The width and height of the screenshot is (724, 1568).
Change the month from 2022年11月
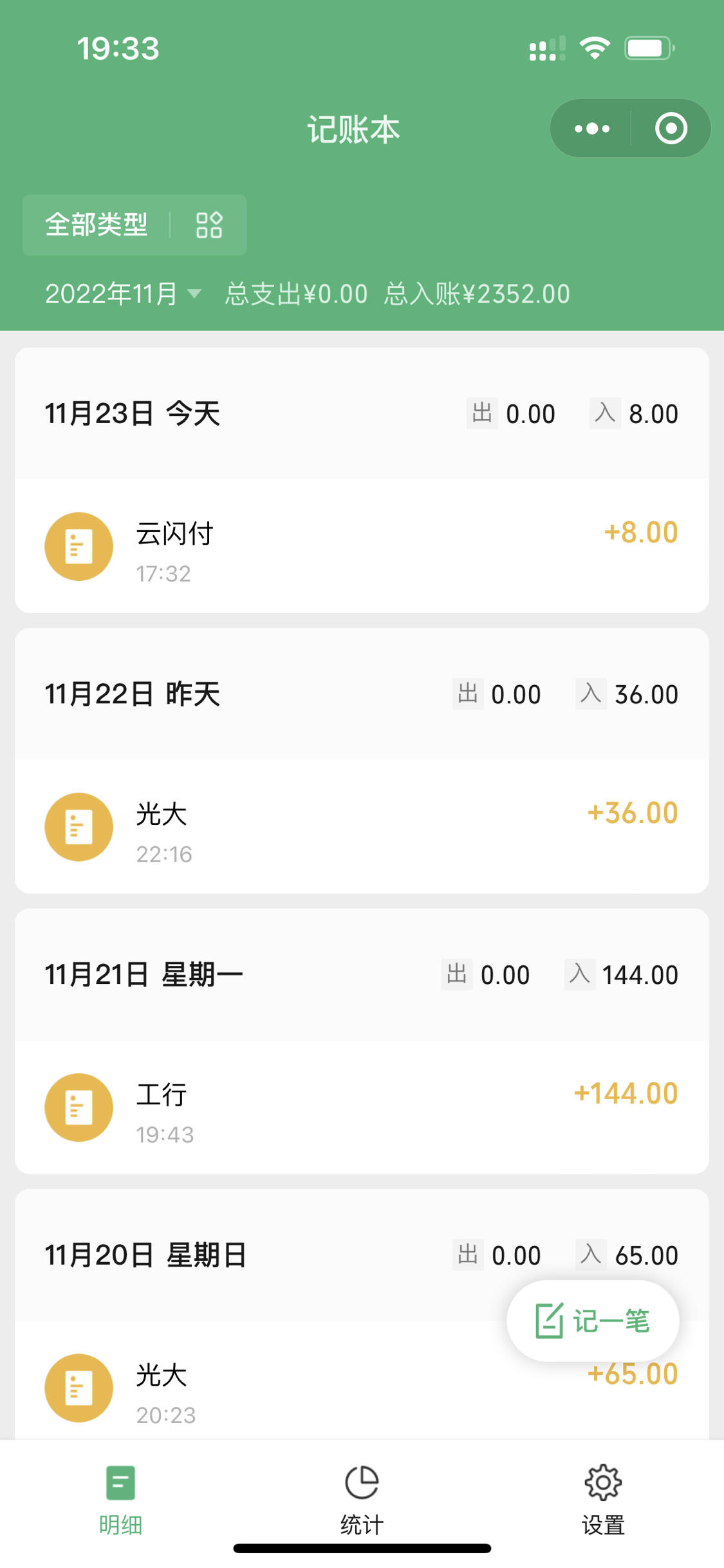pos(123,294)
